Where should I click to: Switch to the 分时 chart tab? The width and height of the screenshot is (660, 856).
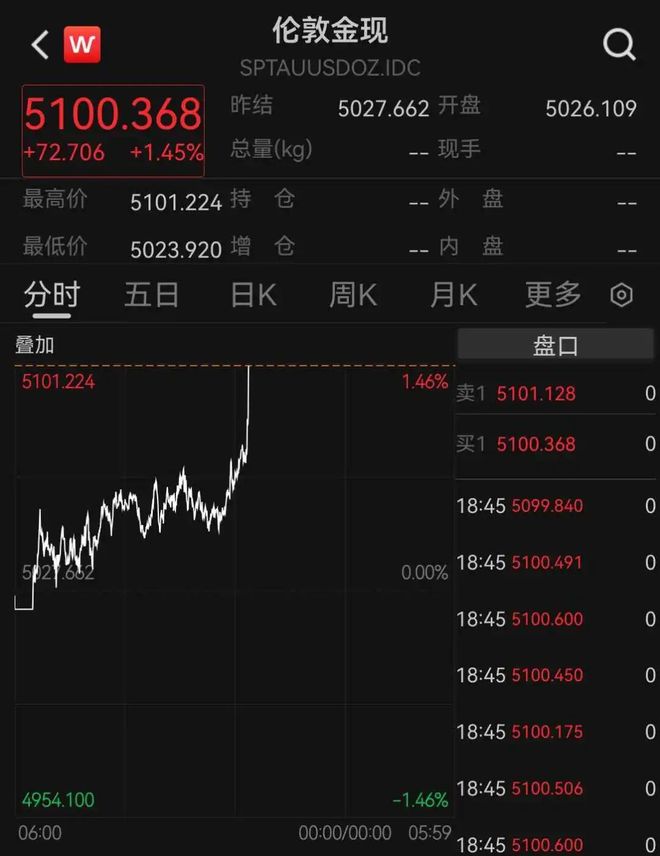pos(52,295)
